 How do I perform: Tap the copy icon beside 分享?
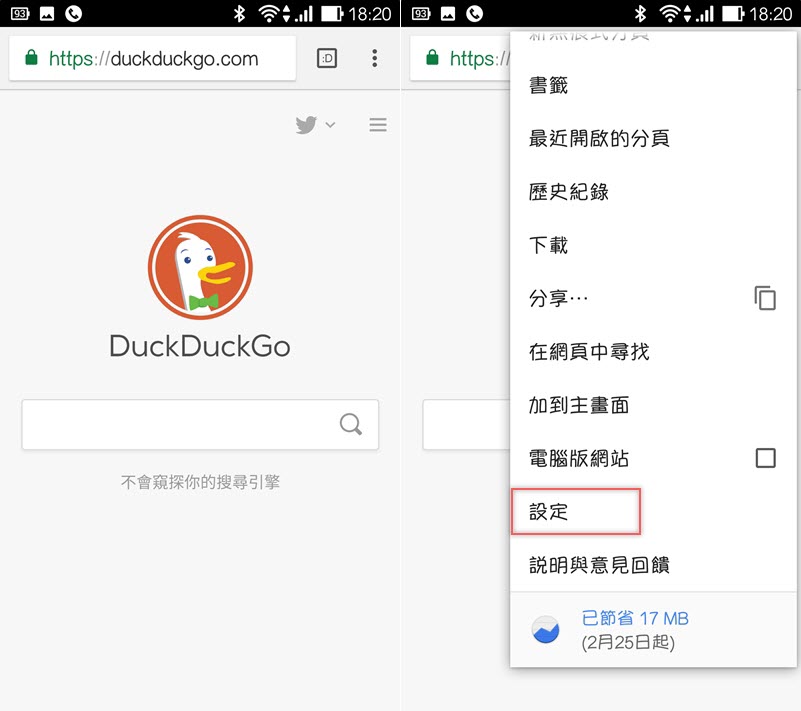(765, 298)
